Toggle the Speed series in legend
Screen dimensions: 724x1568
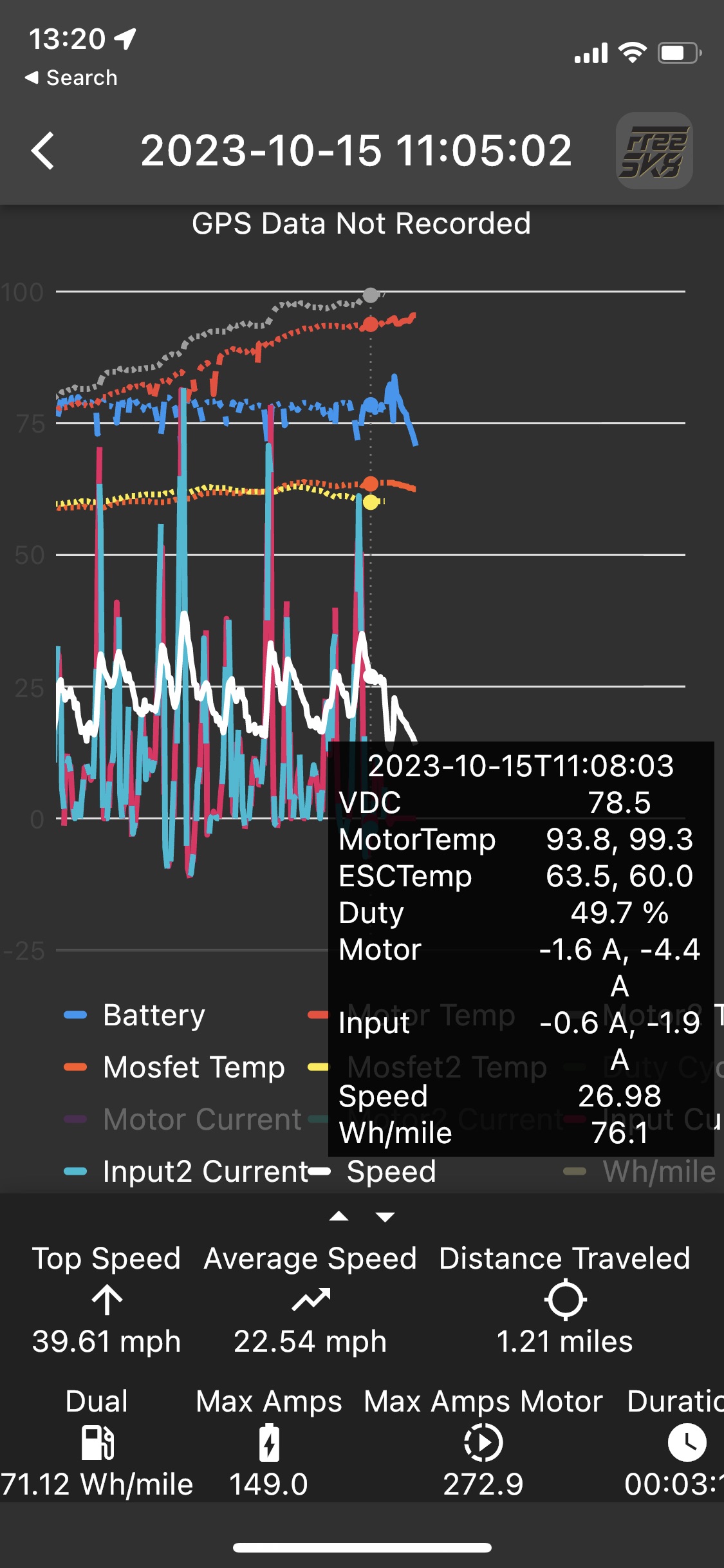click(373, 1171)
